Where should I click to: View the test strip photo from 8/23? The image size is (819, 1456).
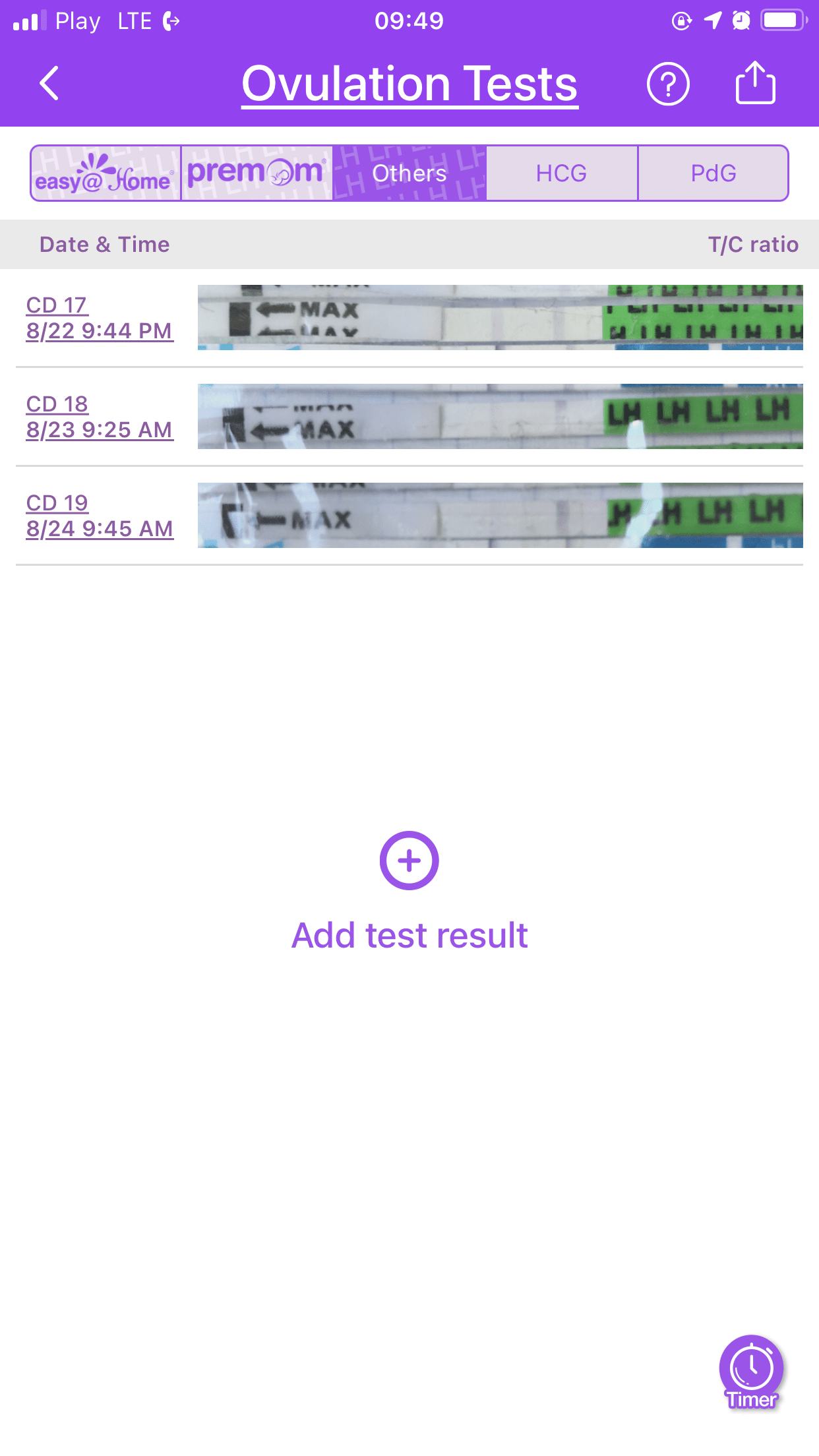[500, 416]
